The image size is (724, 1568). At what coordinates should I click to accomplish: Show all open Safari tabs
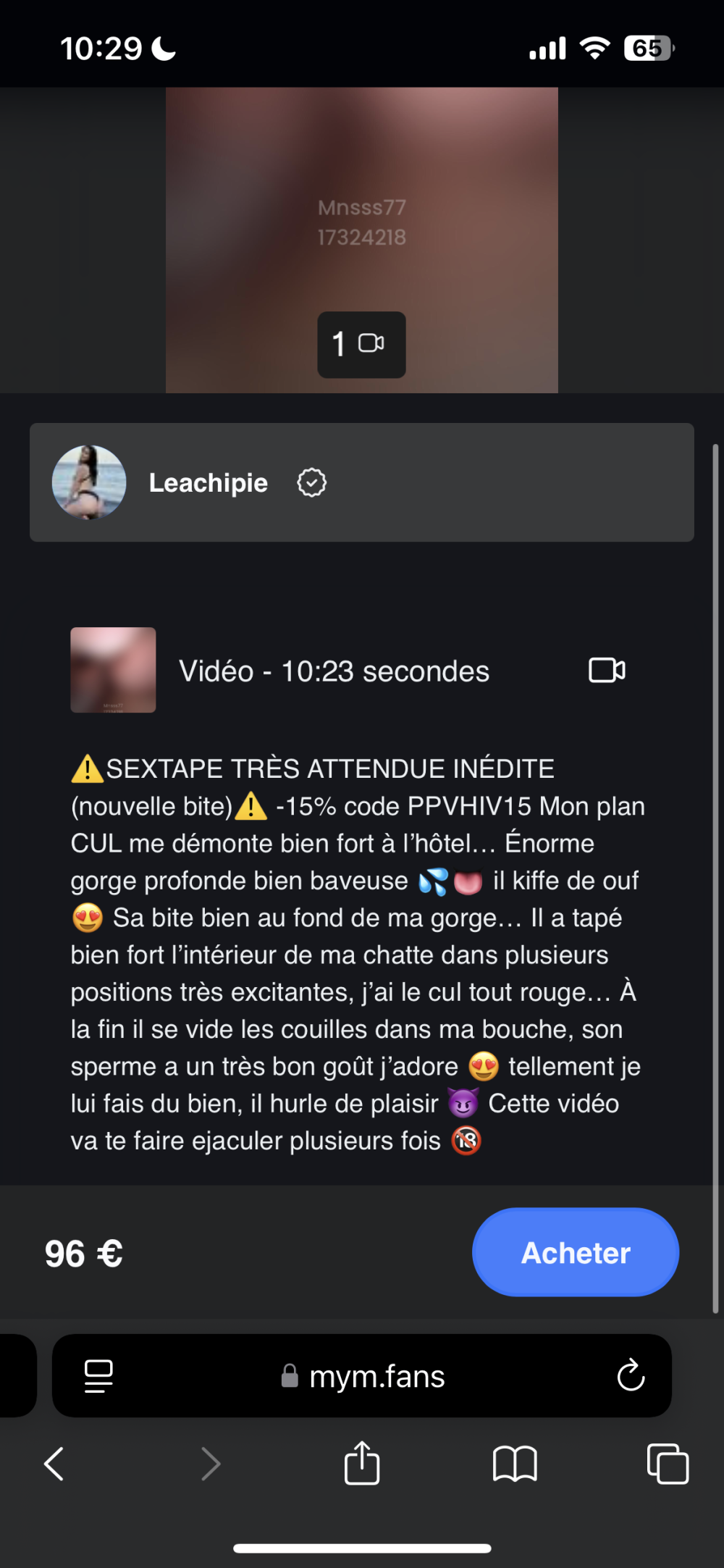(x=668, y=1464)
